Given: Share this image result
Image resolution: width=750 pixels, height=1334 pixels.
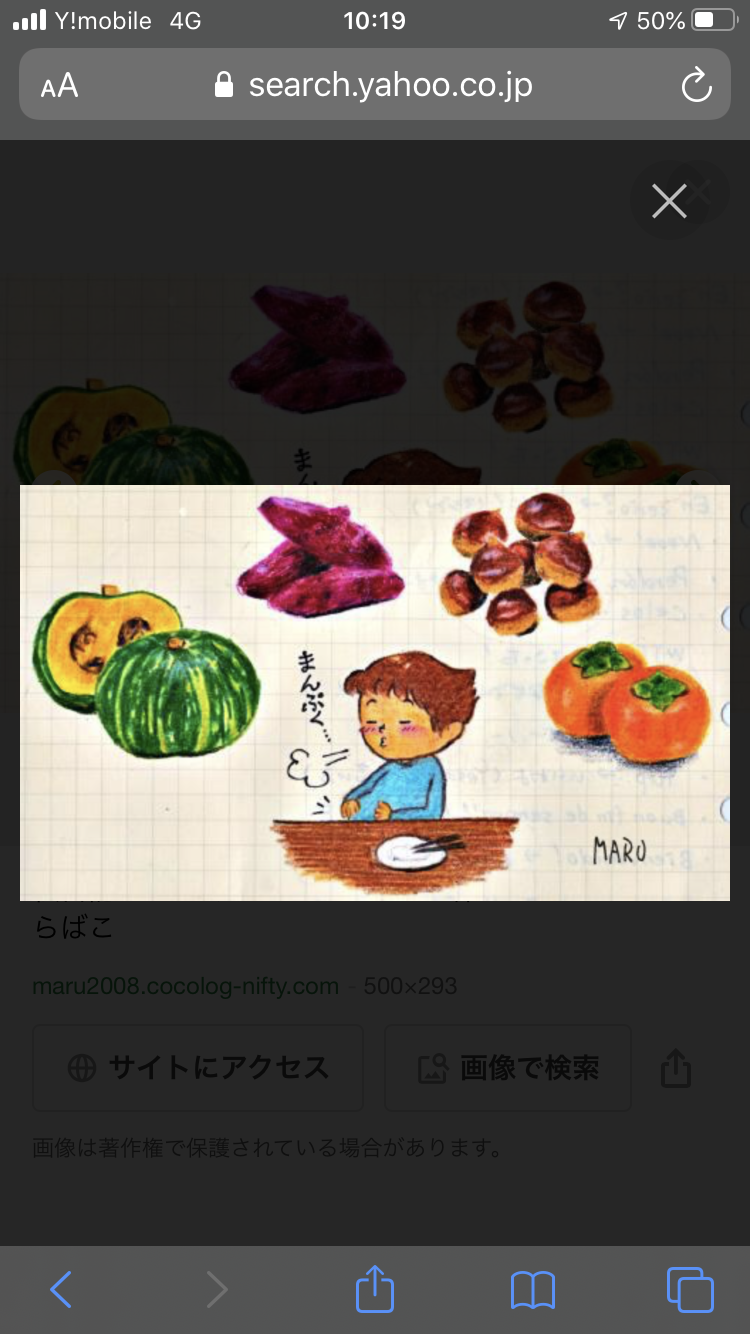Looking at the screenshot, I should 676,1068.
